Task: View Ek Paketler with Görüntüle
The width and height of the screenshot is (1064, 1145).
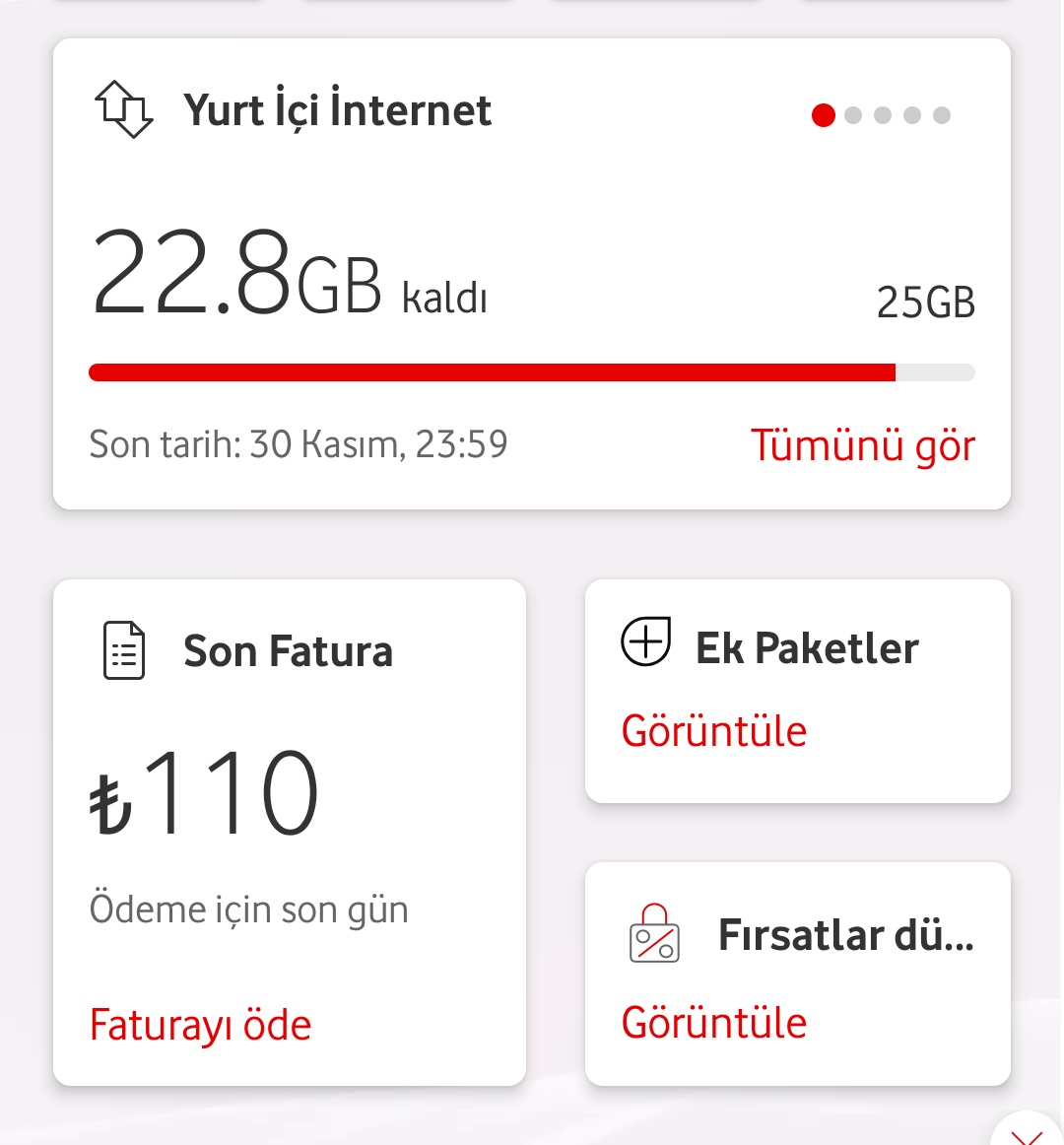Action: [713, 731]
